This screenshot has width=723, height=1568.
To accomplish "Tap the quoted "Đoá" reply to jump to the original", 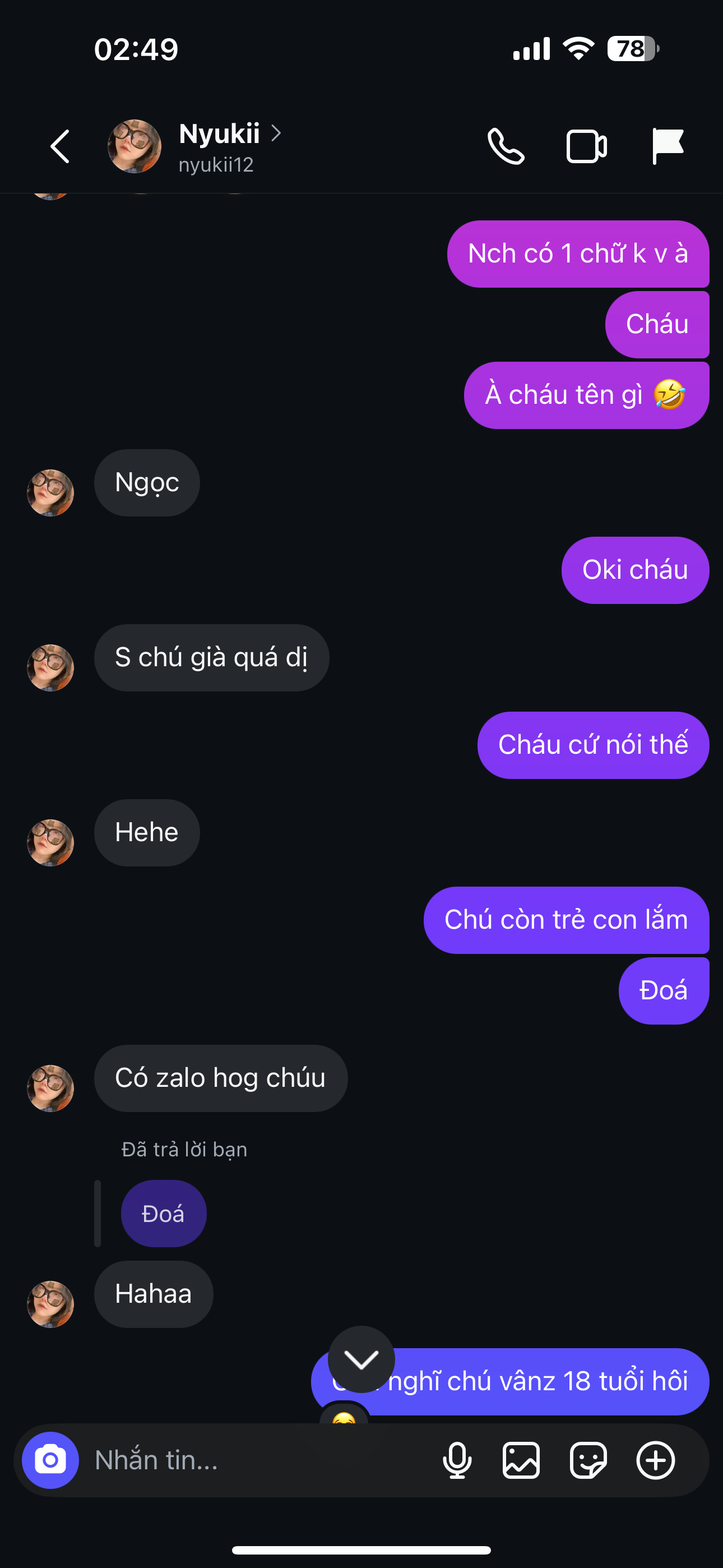I will click(163, 1214).
